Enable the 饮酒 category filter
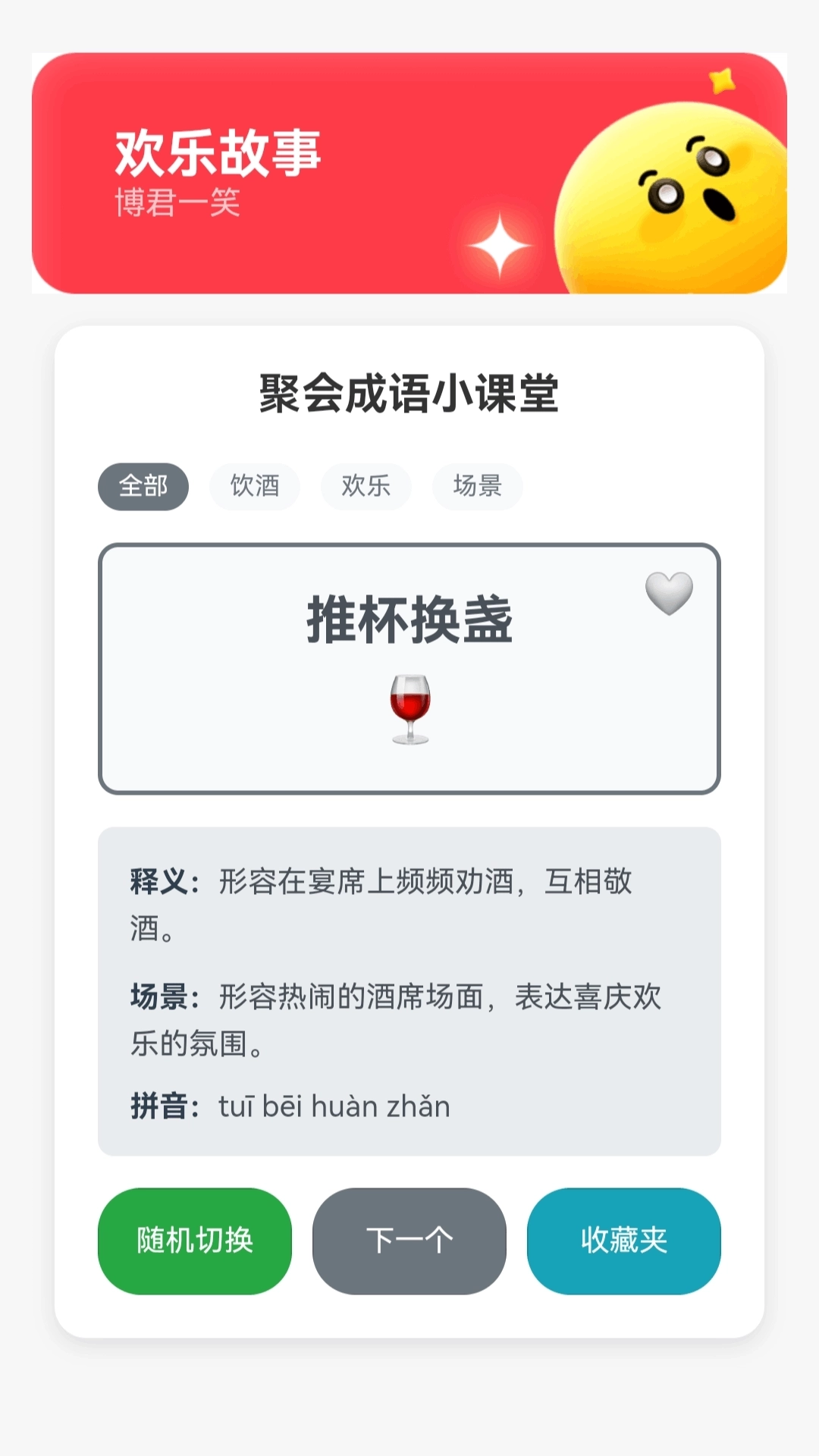The height and width of the screenshot is (1456, 819). (254, 487)
